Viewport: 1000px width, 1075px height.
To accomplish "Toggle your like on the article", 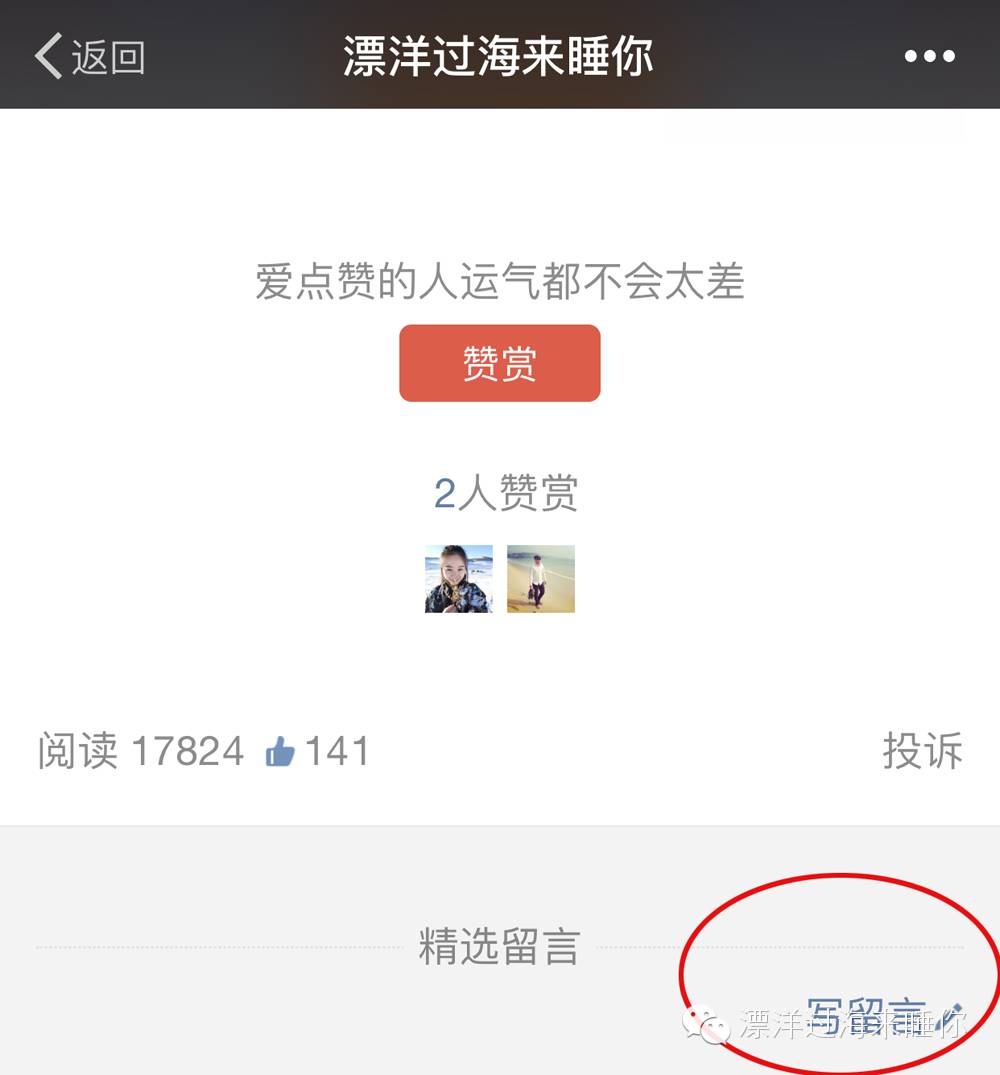I will 282,751.
